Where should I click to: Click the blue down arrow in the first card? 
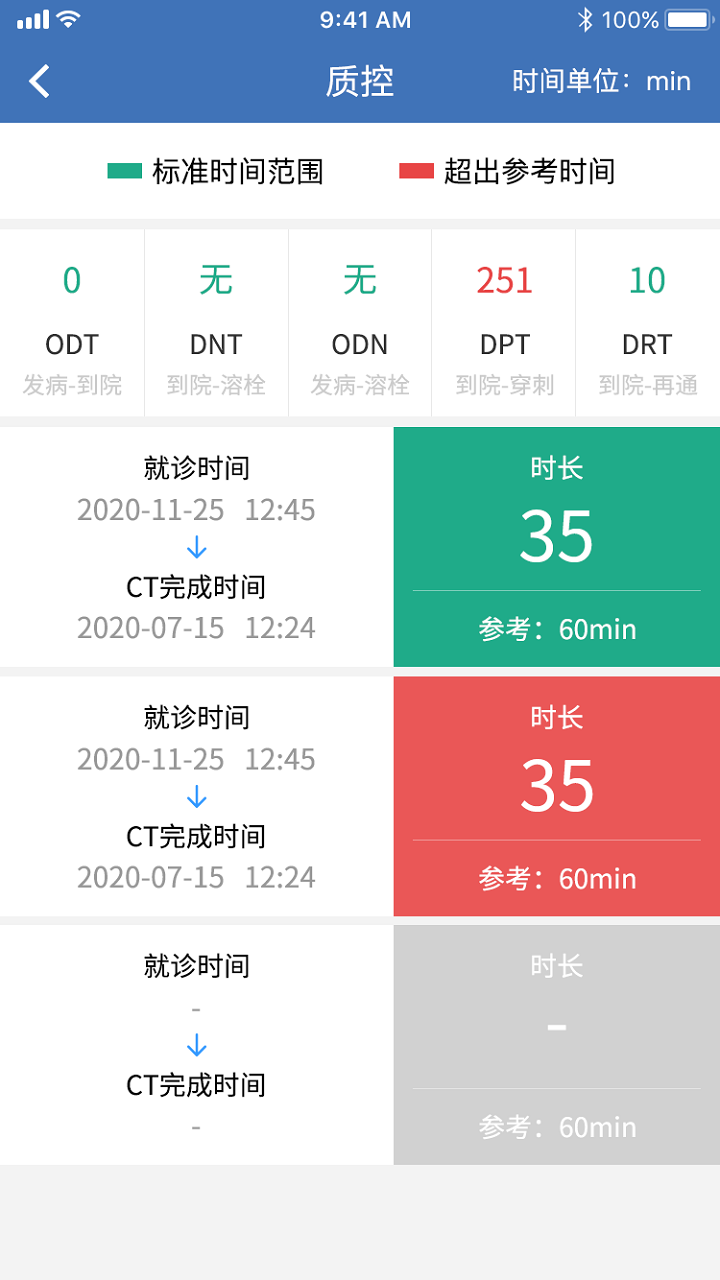click(x=197, y=548)
